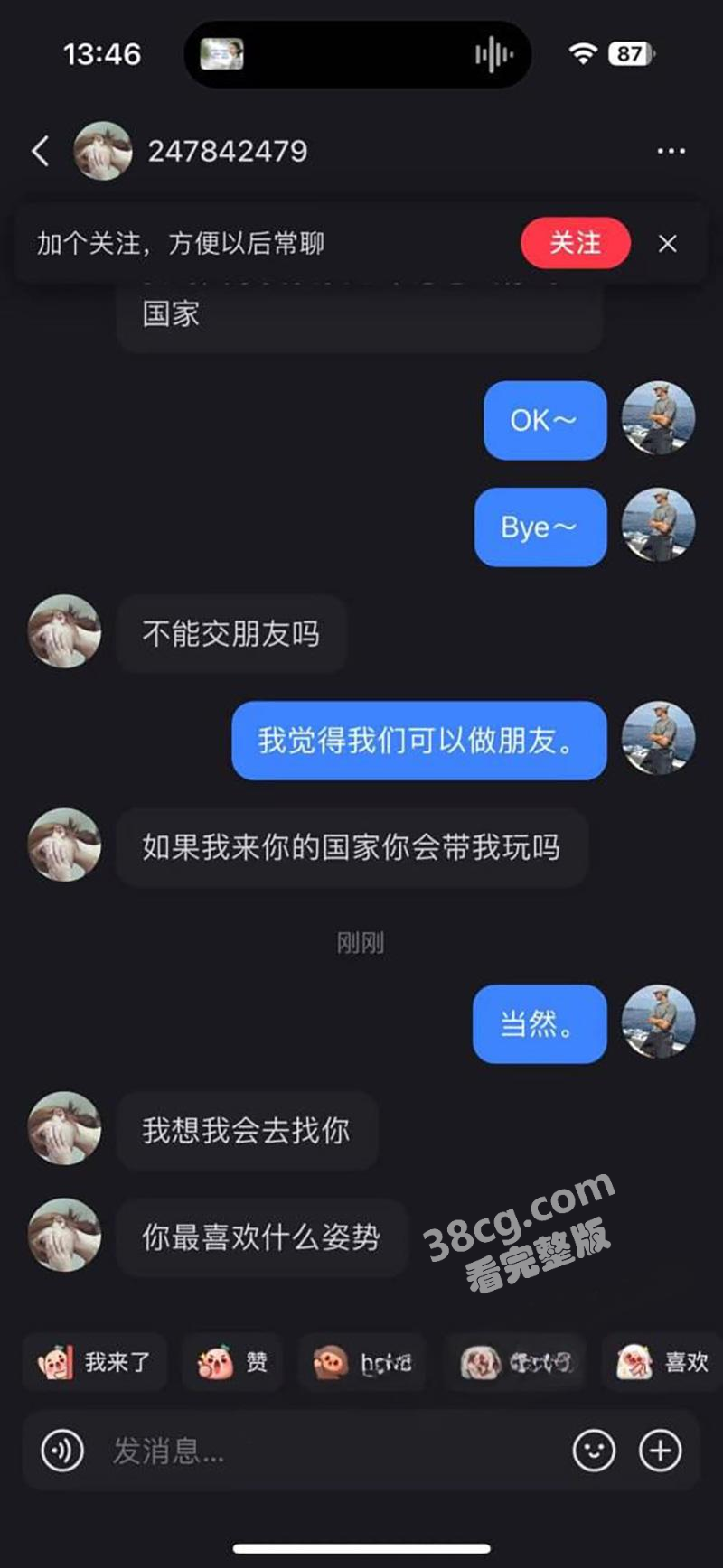This screenshot has height=1568, width=723.
Task: Open the three-dot overflow menu
Action: (671, 151)
